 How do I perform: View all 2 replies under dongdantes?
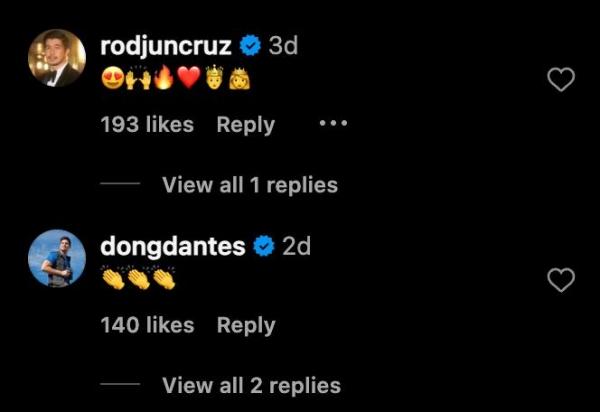coord(251,385)
